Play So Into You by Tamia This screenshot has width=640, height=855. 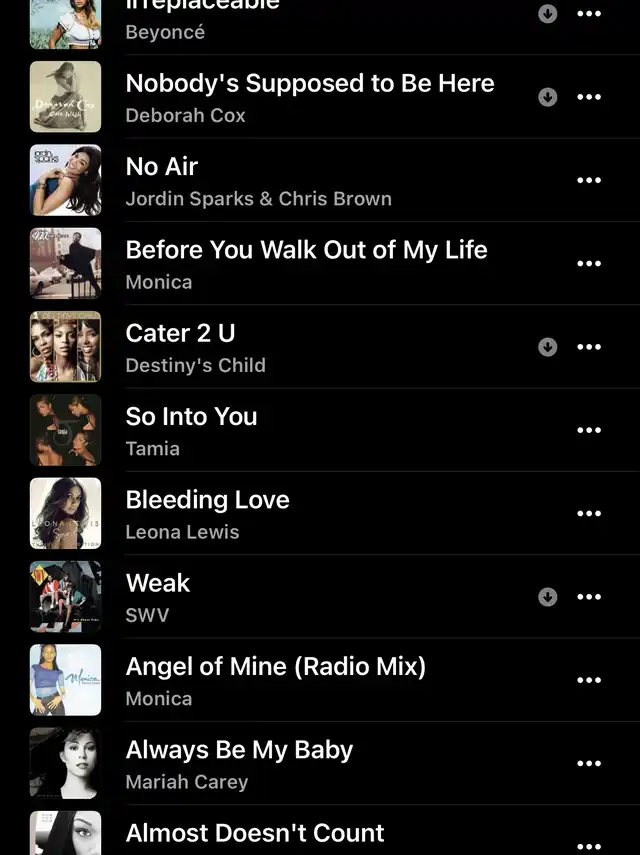[192, 430]
